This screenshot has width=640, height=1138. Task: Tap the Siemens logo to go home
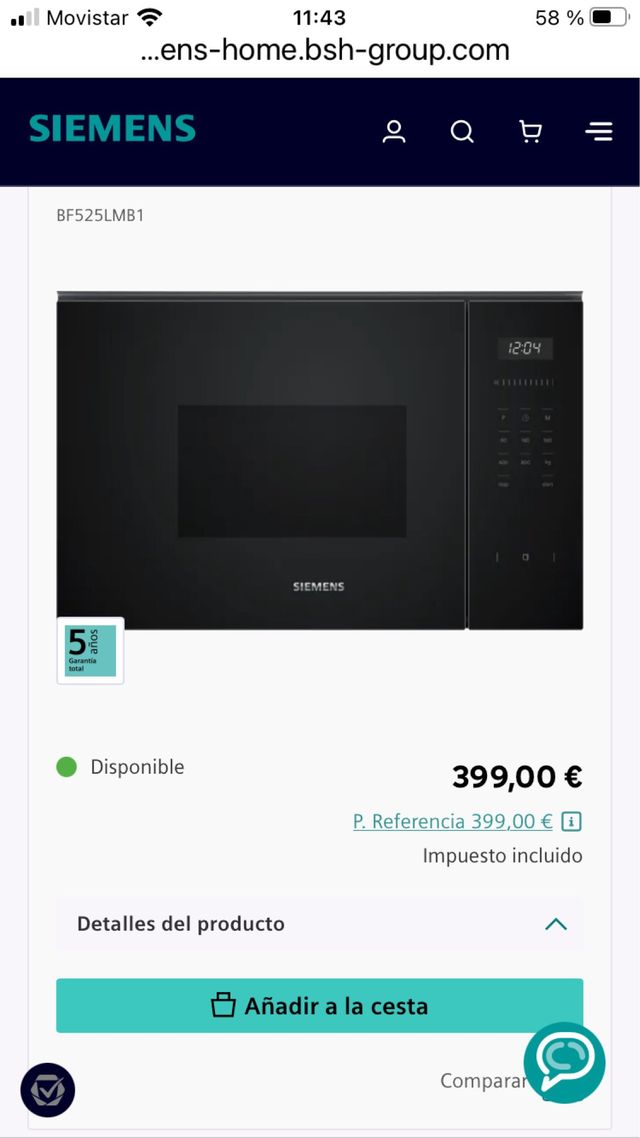pyautogui.click(x=112, y=129)
